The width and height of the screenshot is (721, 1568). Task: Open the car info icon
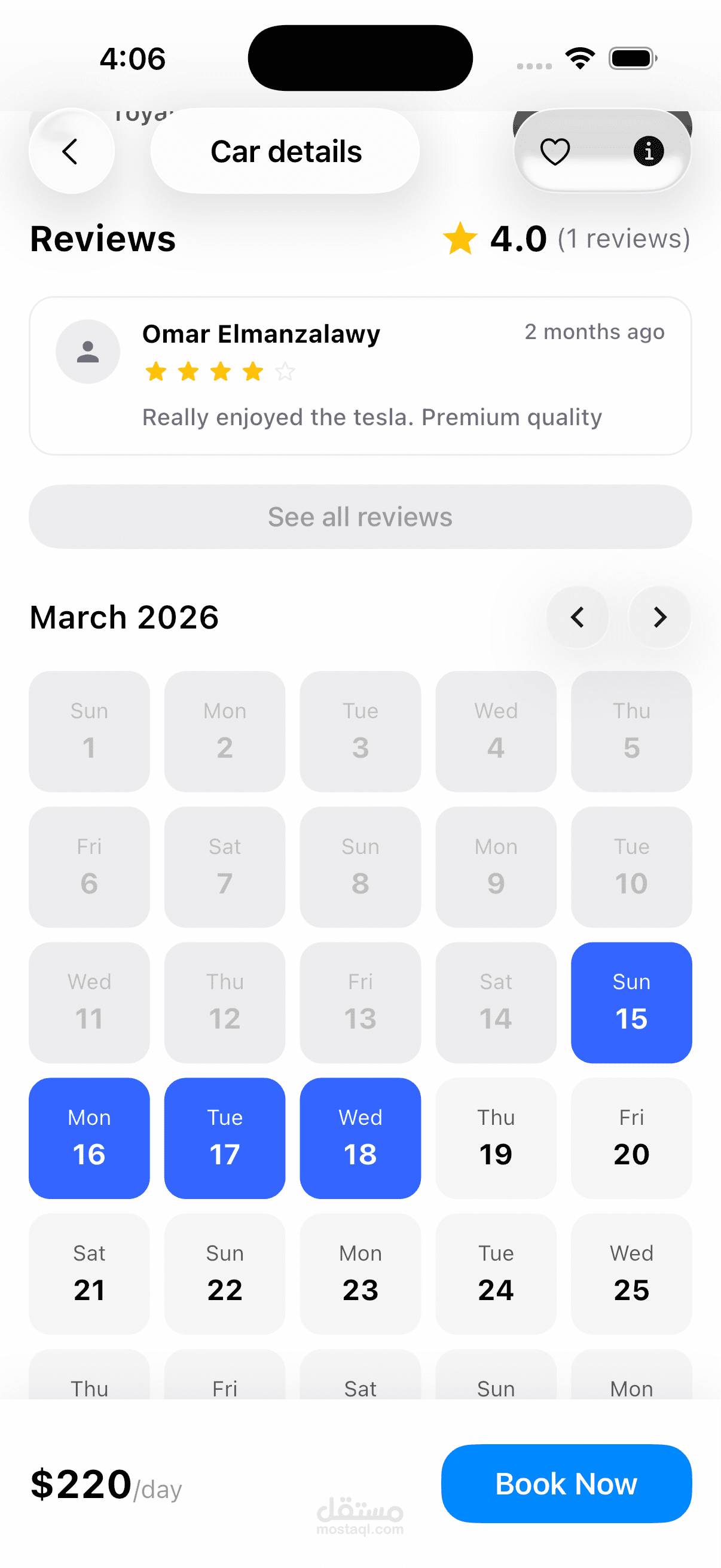pyautogui.click(x=648, y=151)
